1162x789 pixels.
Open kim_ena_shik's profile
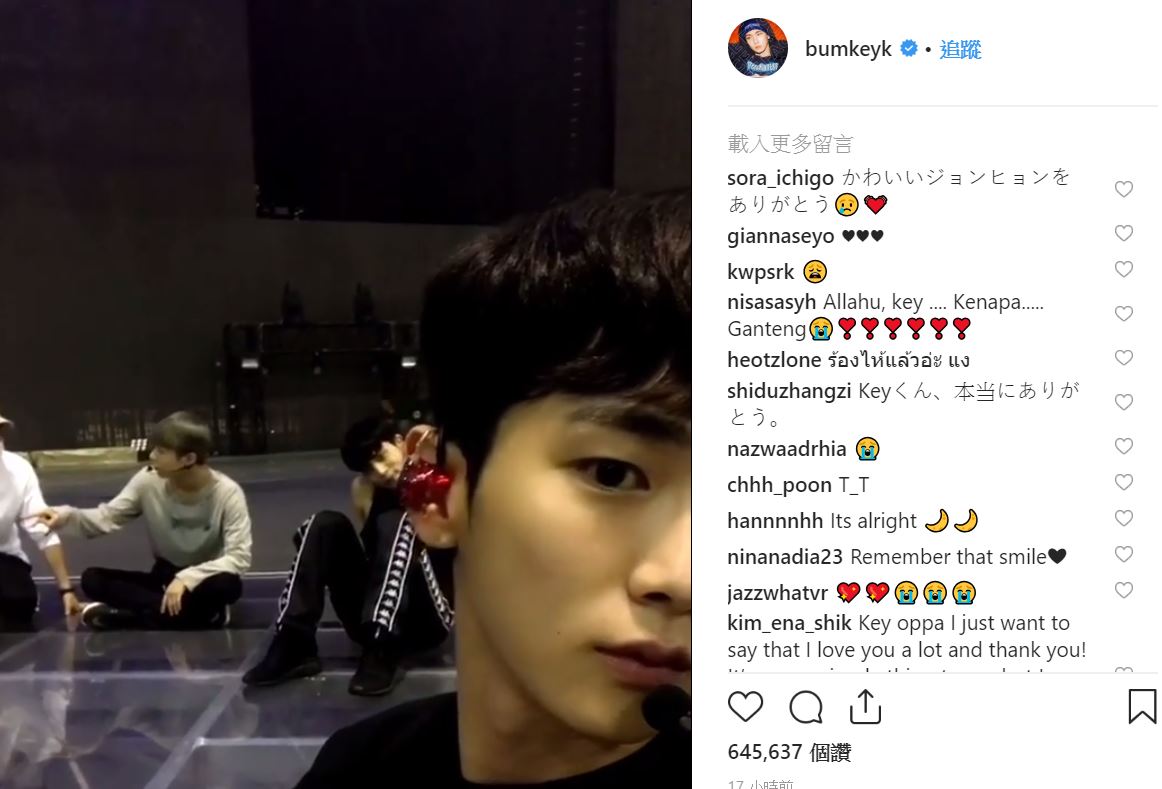pos(789,623)
